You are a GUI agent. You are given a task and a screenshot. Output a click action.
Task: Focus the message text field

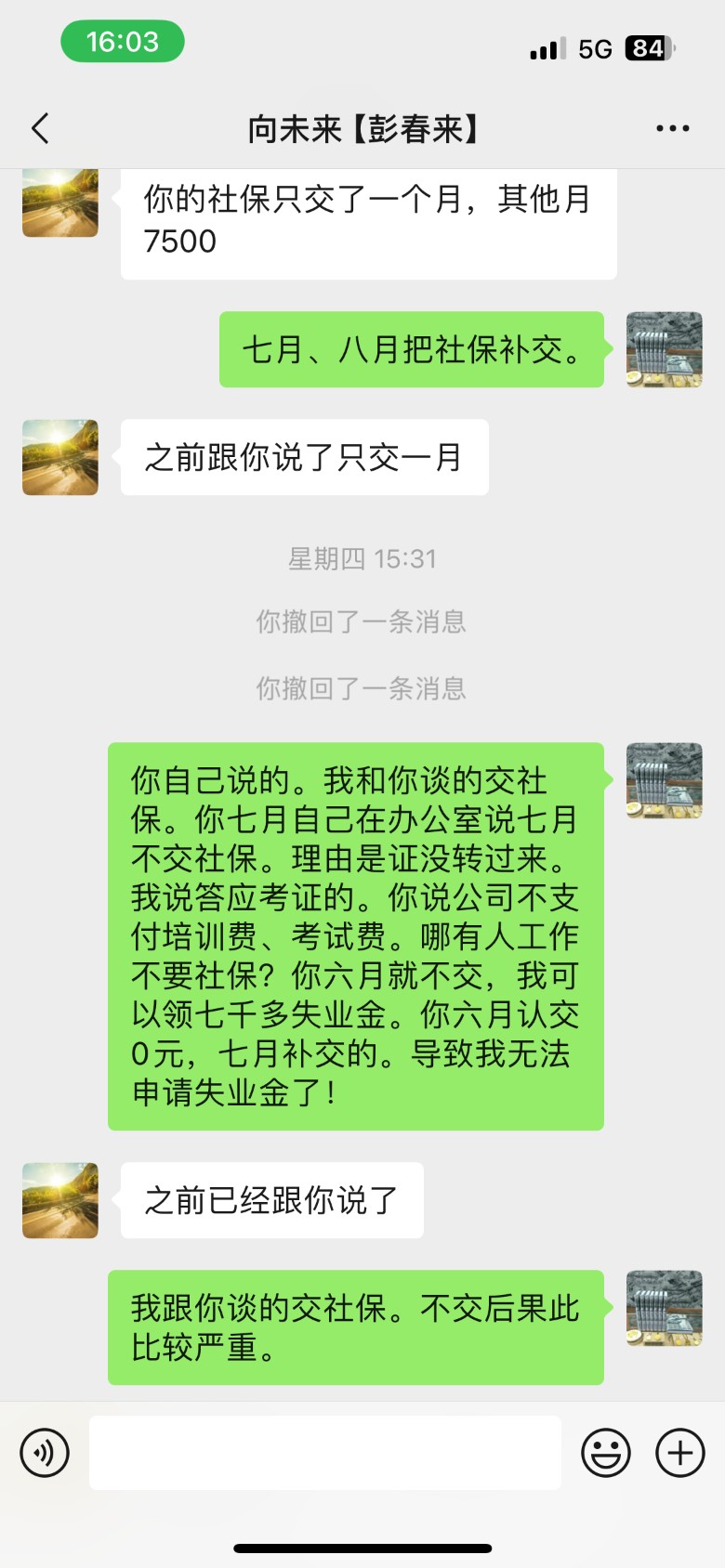click(325, 1453)
